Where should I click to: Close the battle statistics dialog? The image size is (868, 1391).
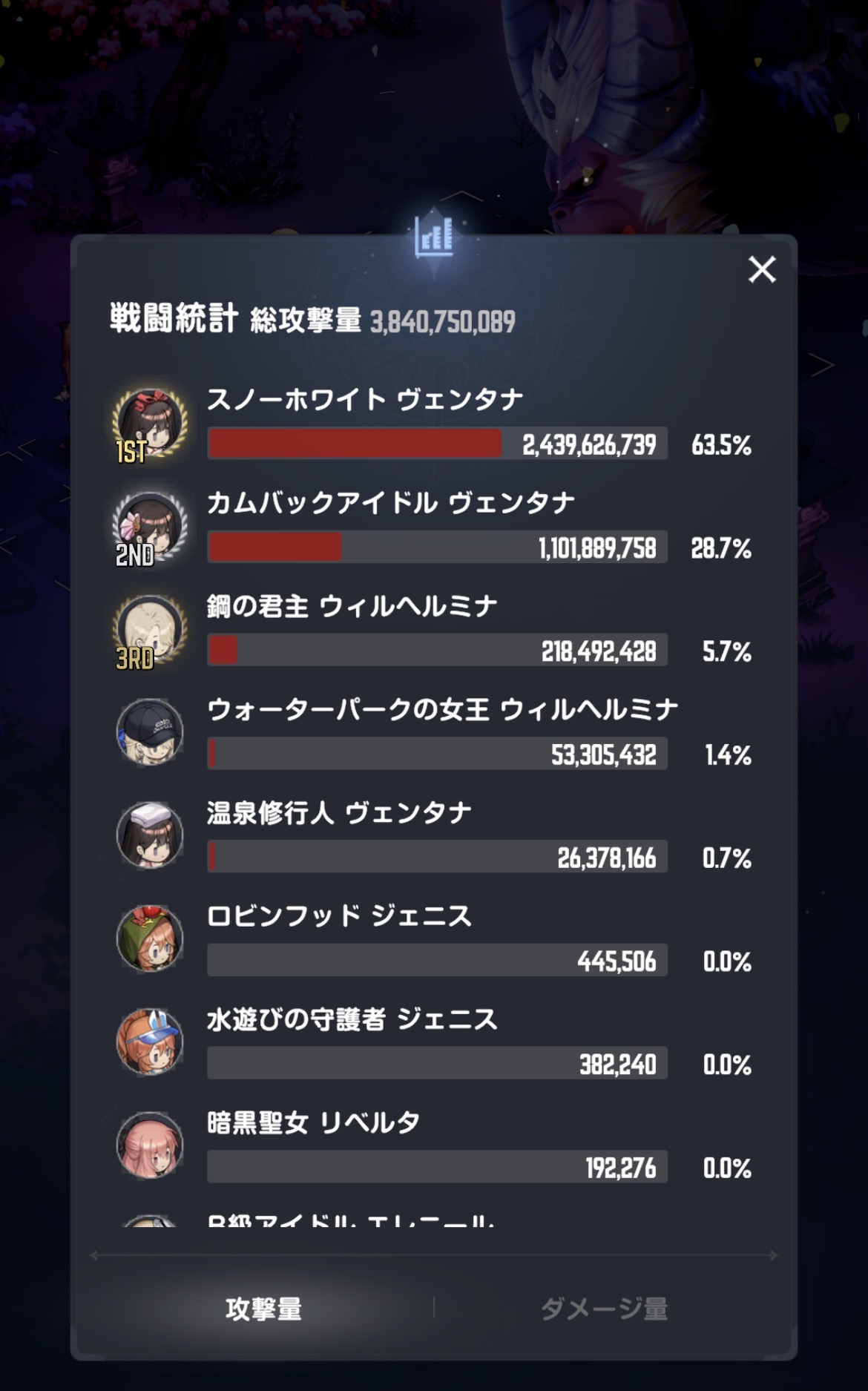[762, 269]
